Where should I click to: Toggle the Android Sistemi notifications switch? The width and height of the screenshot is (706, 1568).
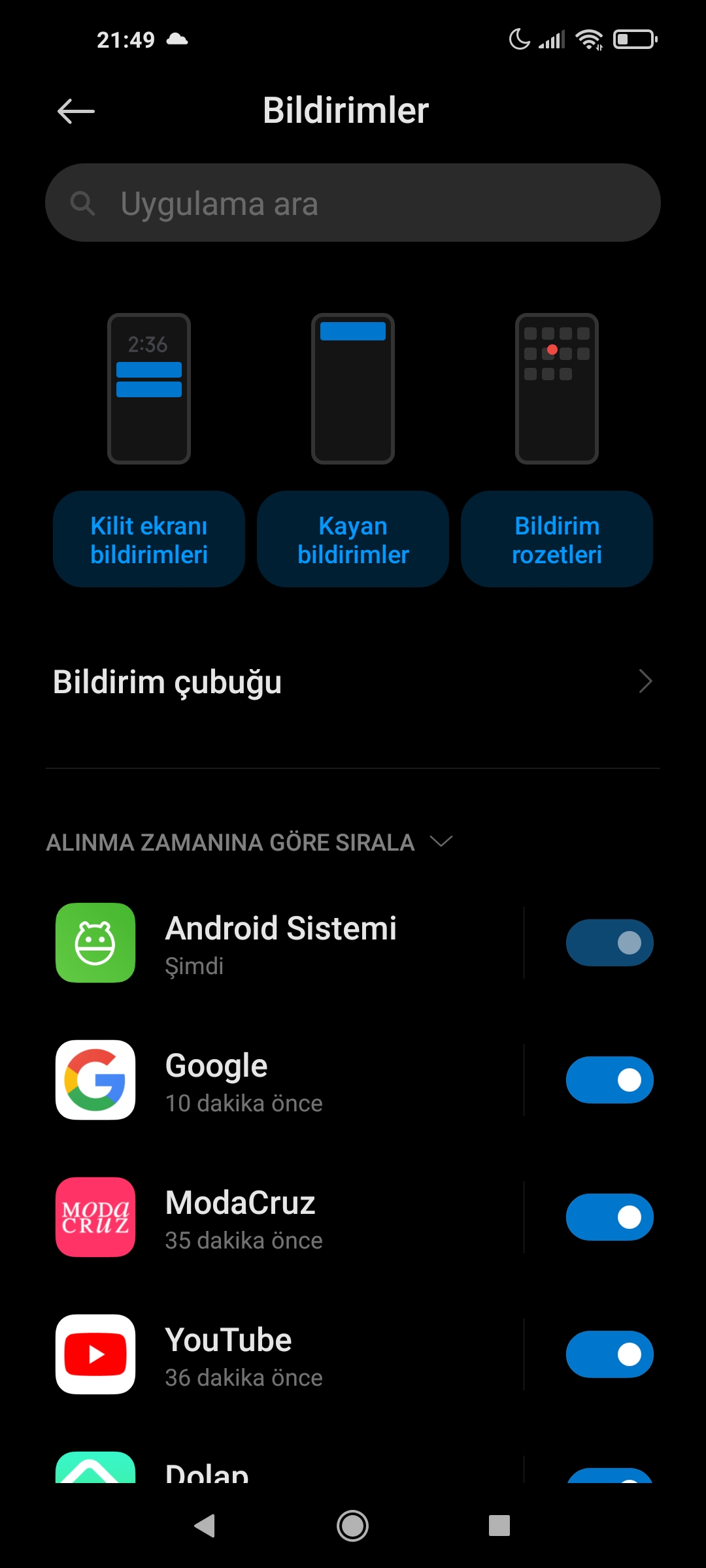(x=609, y=943)
